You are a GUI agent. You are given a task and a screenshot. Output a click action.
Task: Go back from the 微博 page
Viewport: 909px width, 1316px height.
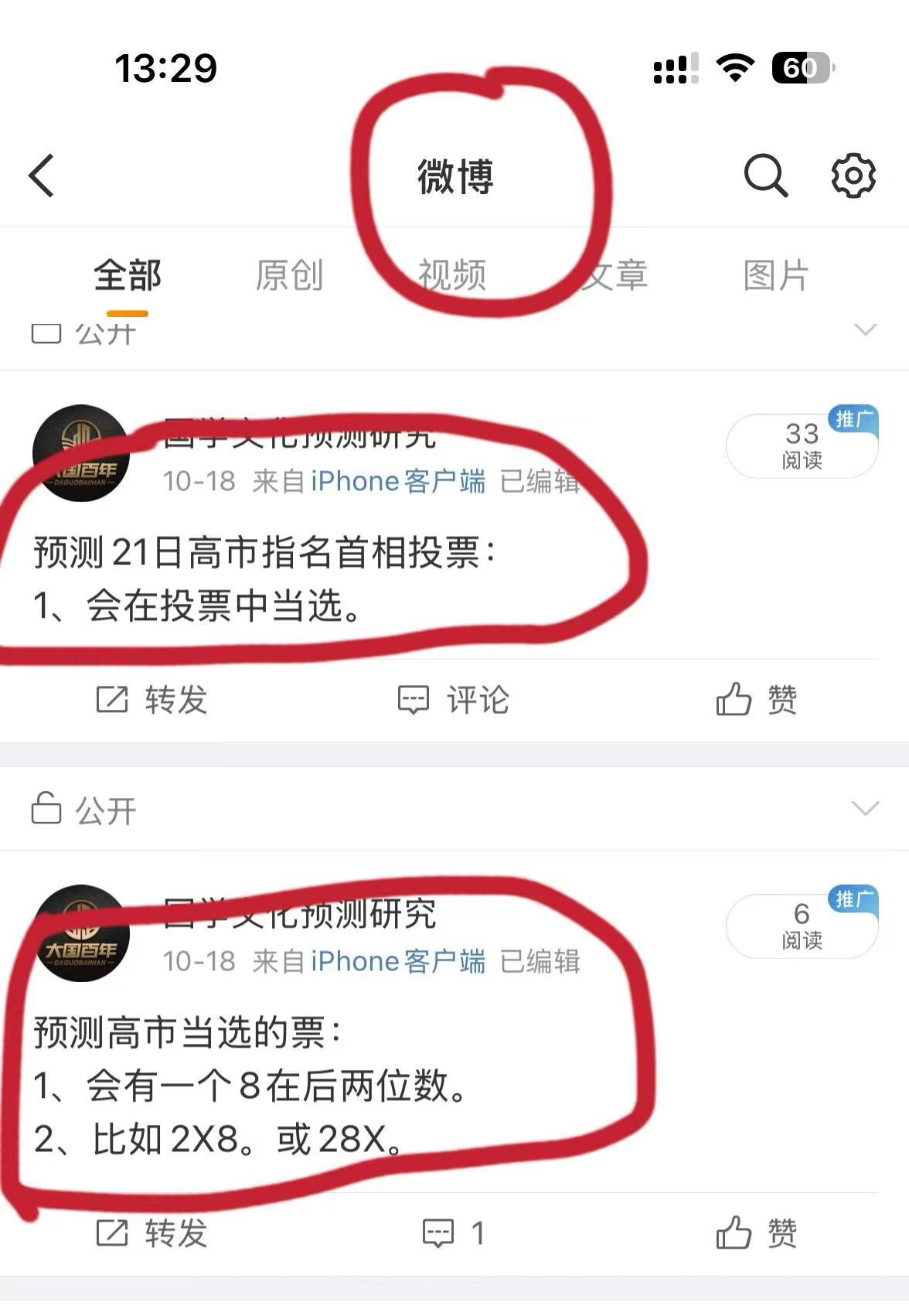coord(42,176)
